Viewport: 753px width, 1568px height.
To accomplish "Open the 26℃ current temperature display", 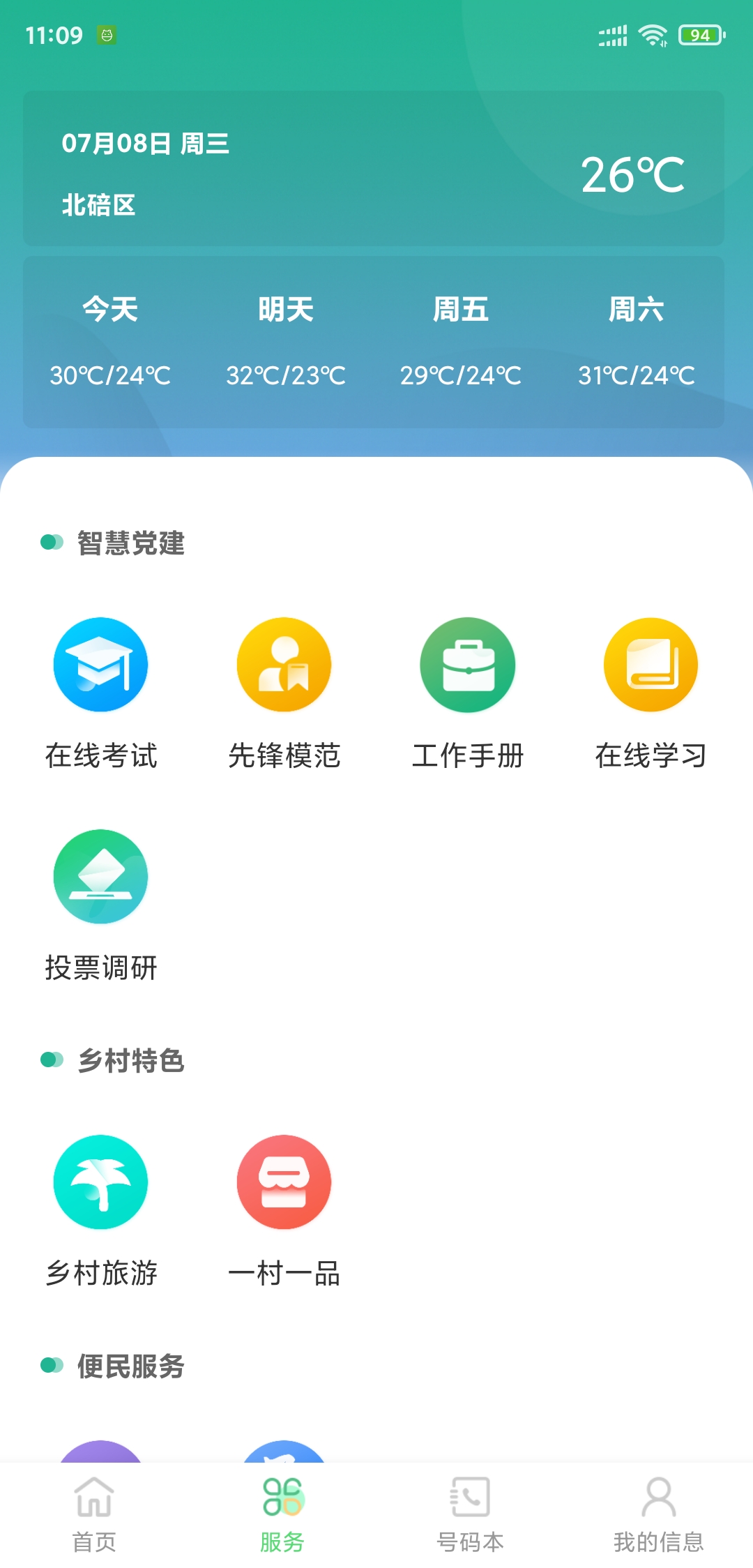I will coord(631,176).
